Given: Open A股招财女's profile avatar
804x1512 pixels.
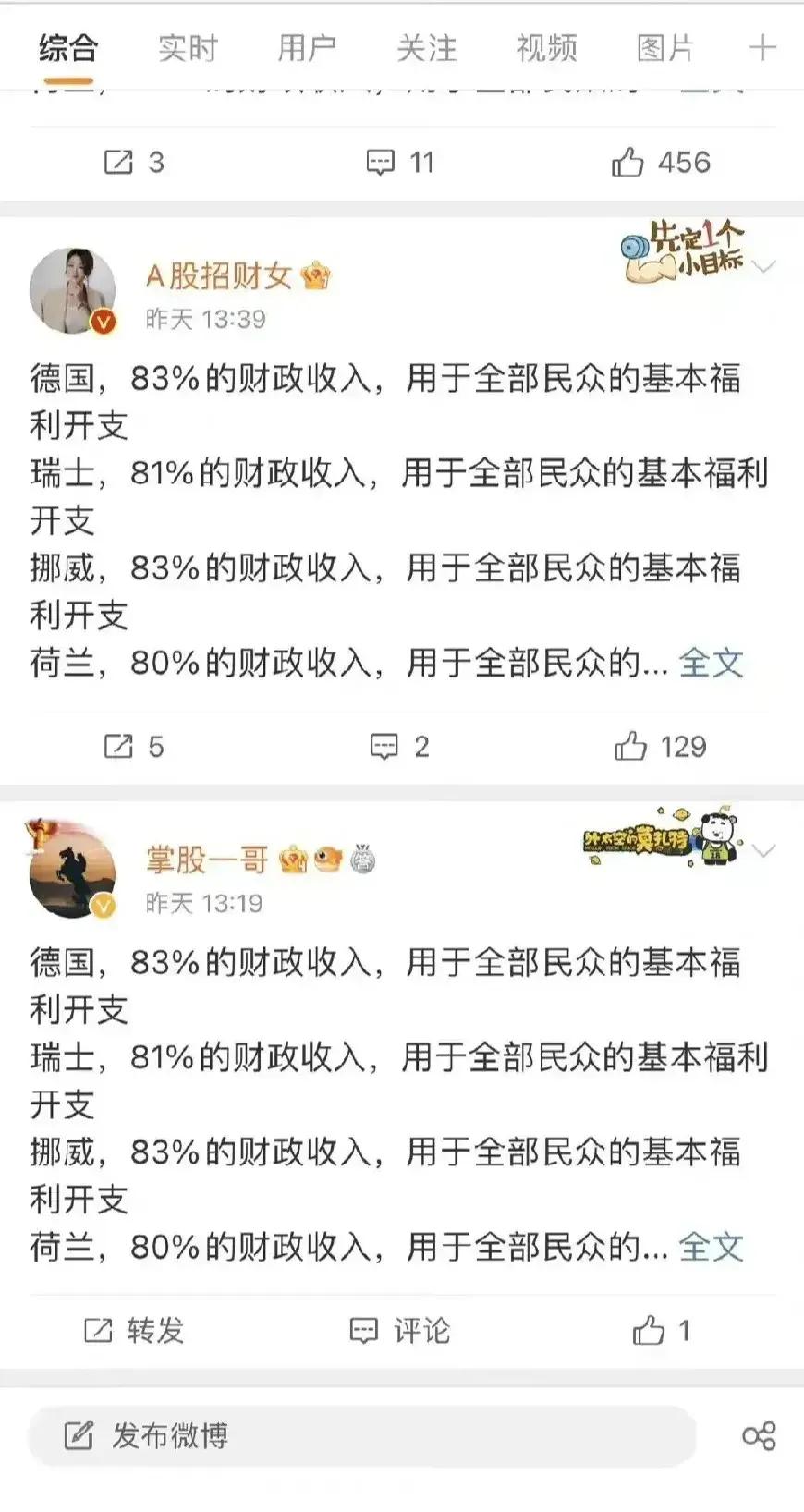Looking at the screenshot, I should pyautogui.click(x=73, y=291).
